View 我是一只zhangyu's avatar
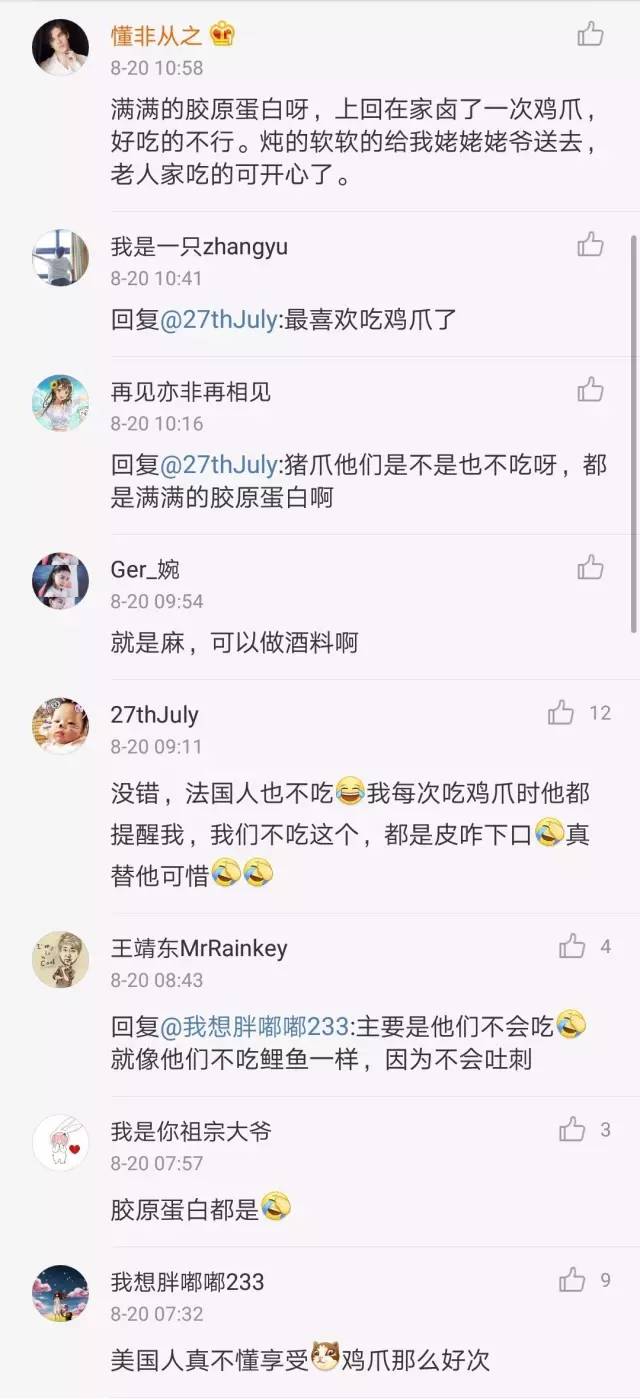This screenshot has height=1399, width=640. pyautogui.click(x=60, y=257)
